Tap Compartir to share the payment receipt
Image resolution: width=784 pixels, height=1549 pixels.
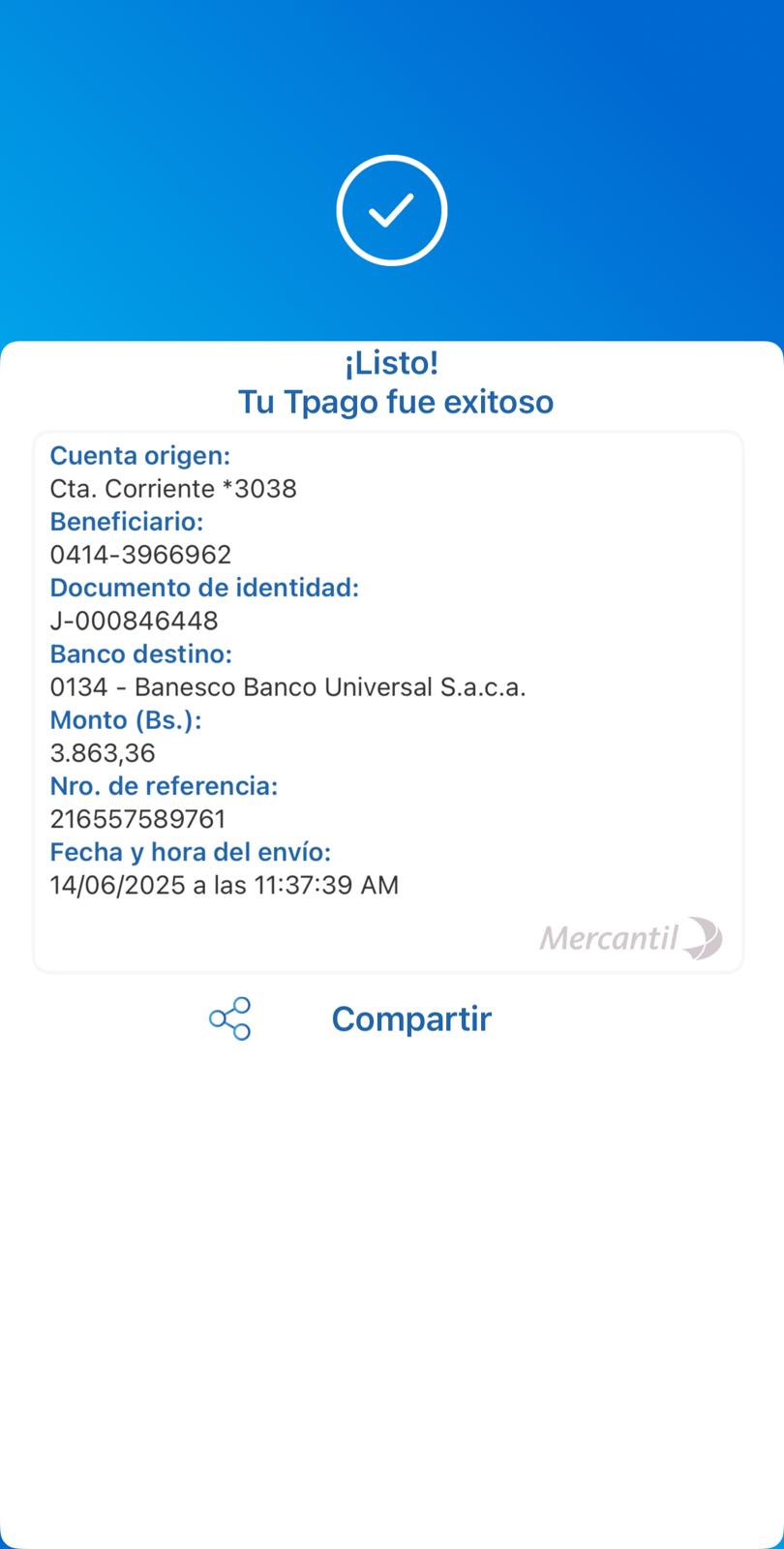[410, 1018]
